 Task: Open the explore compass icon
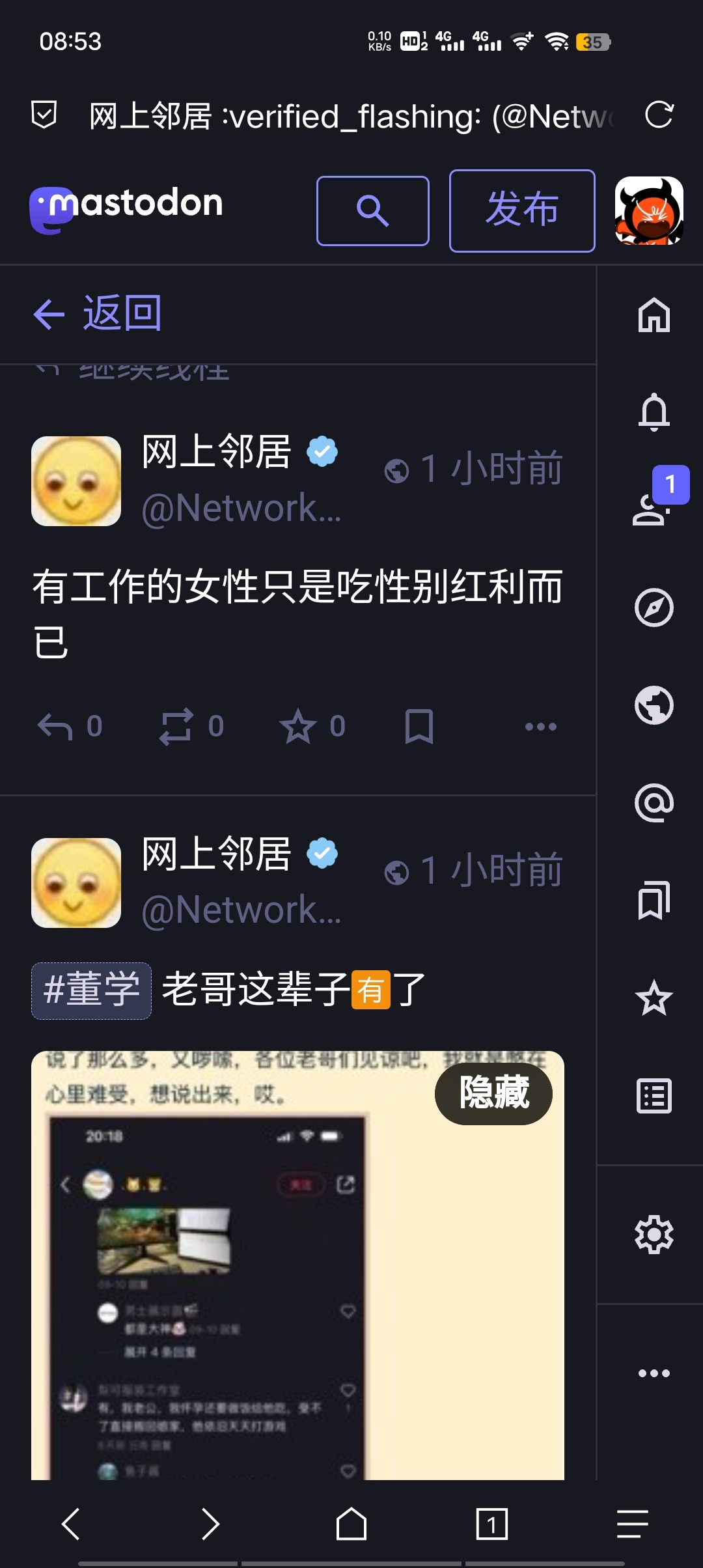[654, 608]
